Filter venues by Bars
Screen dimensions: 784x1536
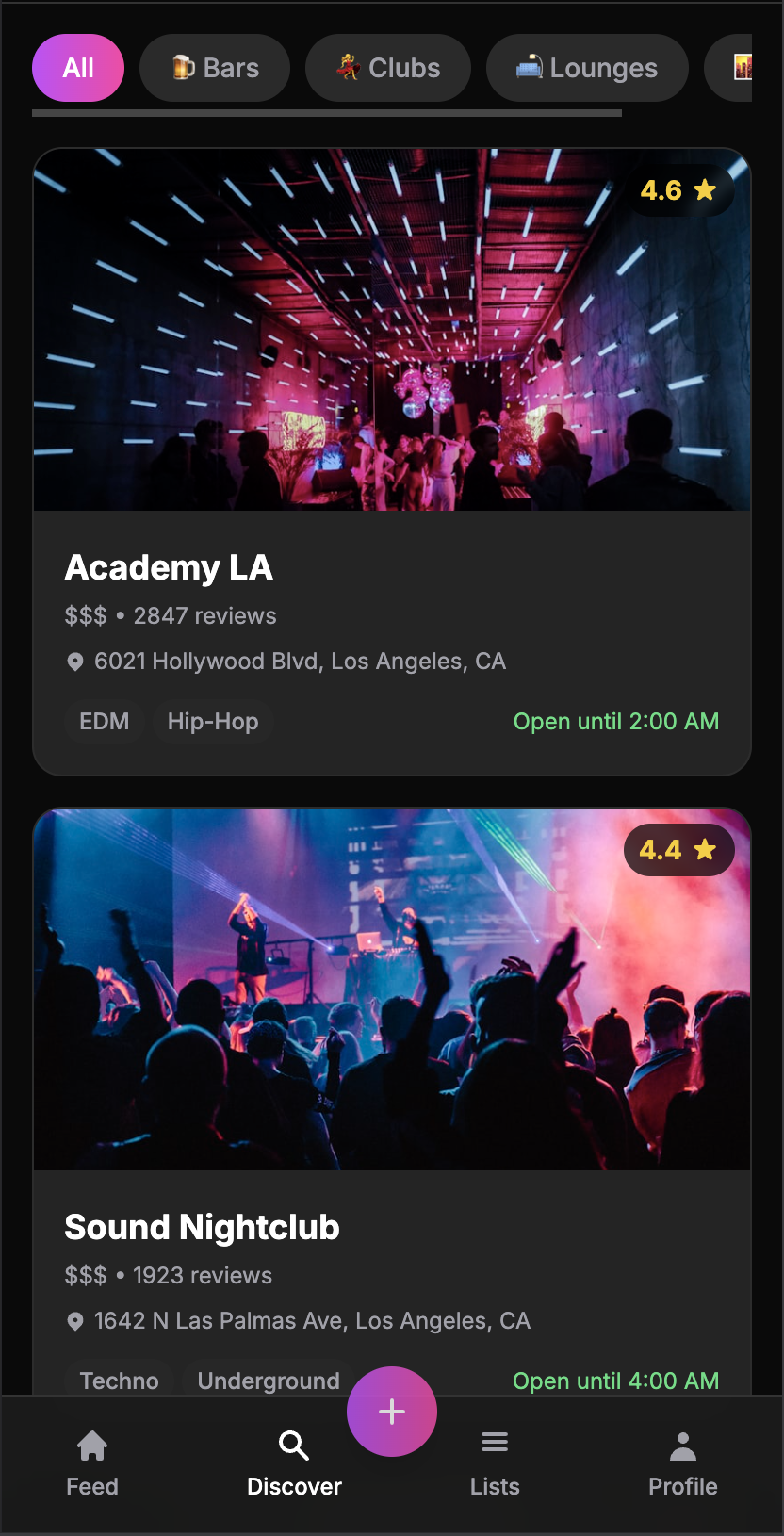click(x=215, y=68)
